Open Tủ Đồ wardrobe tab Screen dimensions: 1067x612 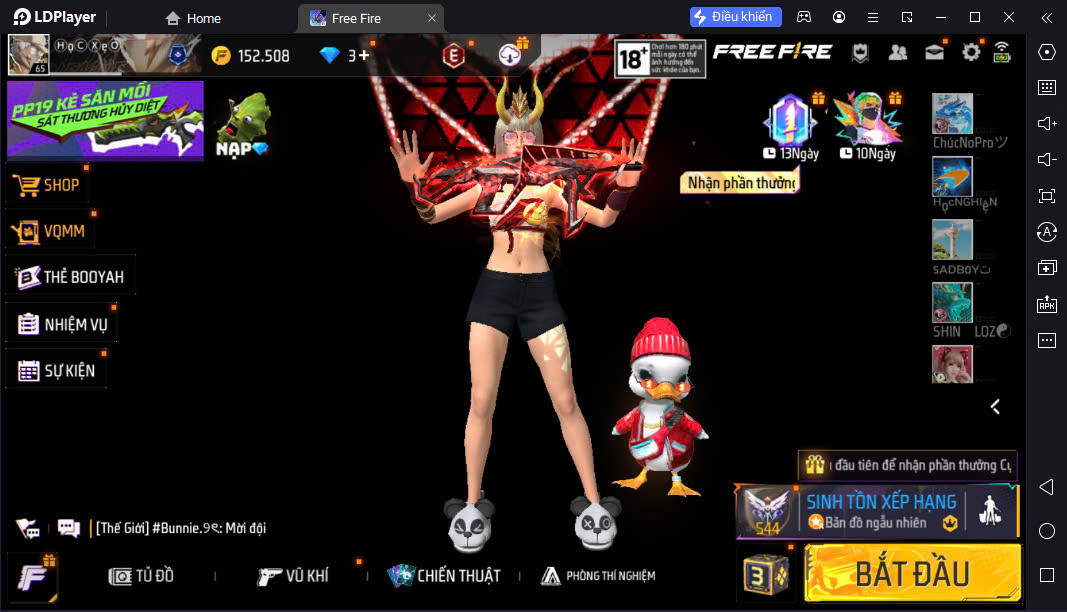[x=142, y=576]
